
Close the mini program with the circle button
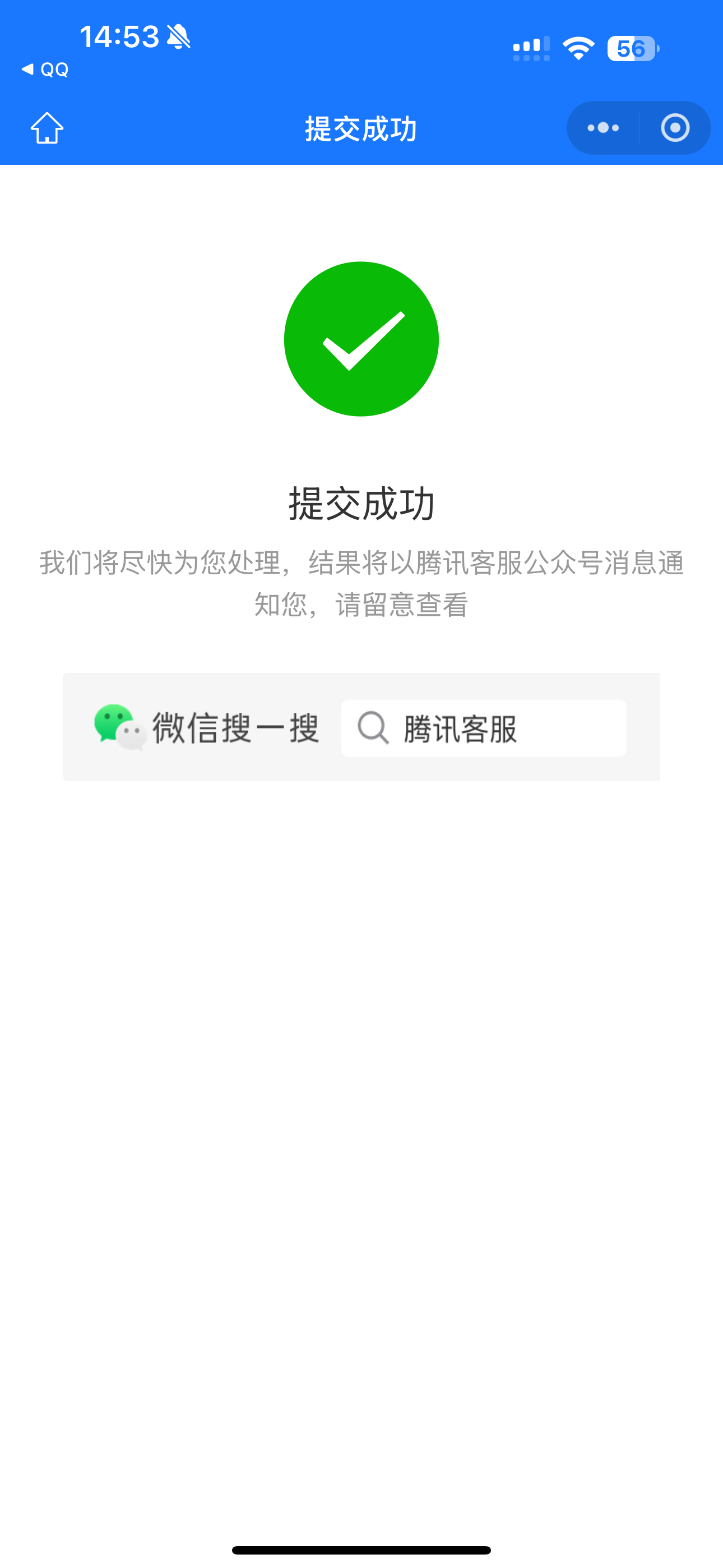click(675, 128)
